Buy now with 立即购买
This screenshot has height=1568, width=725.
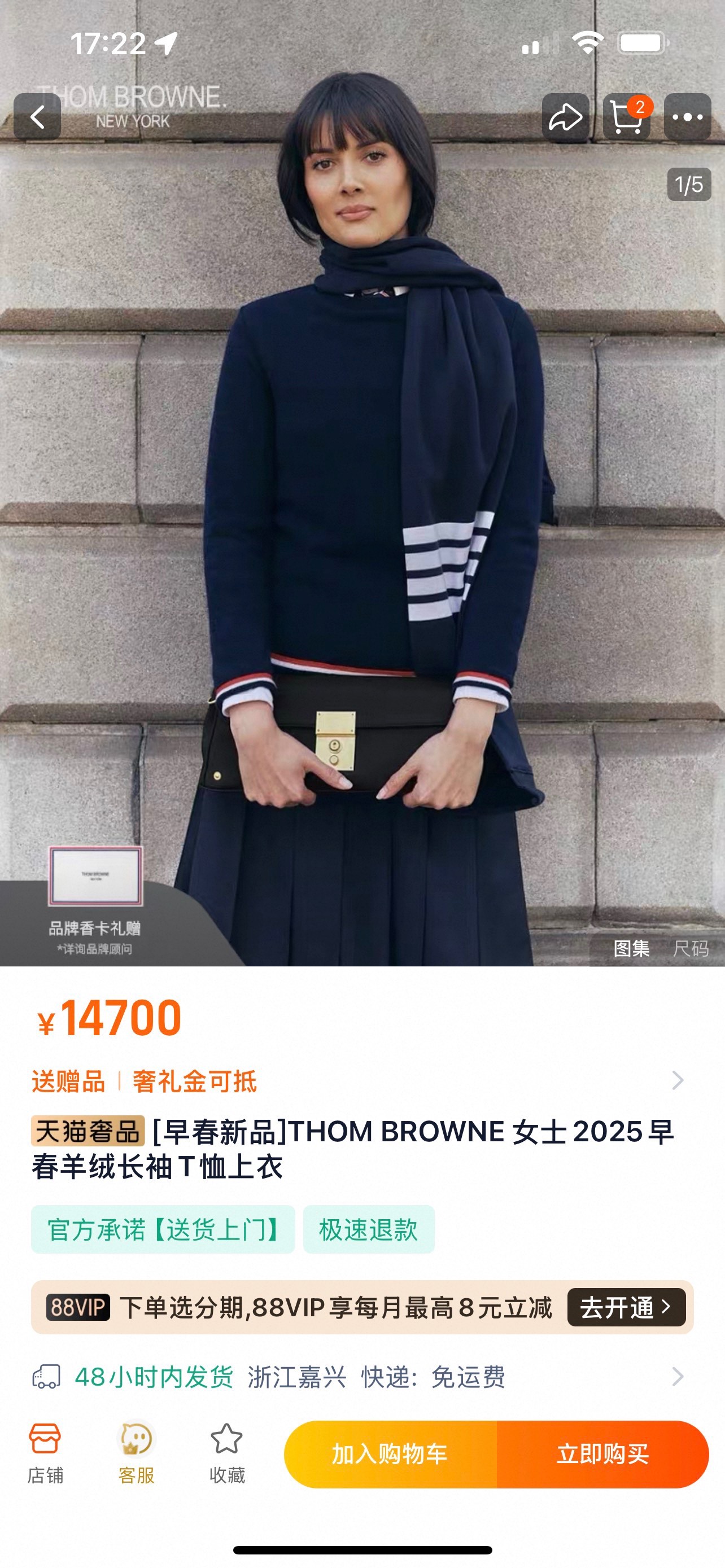click(602, 1454)
